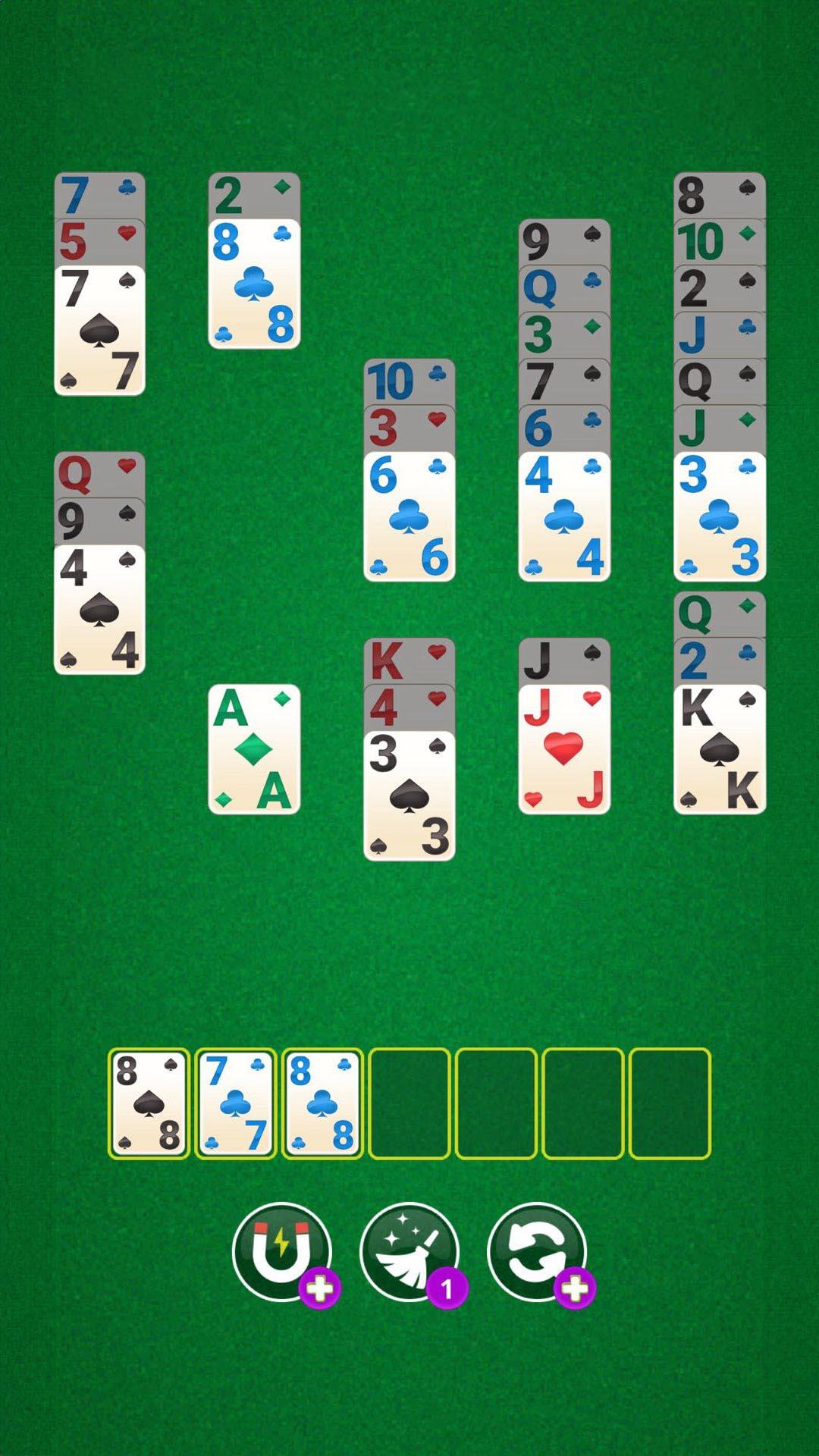Pick the 3 of spades card
The image size is (819, 1456).
(409, 795)
